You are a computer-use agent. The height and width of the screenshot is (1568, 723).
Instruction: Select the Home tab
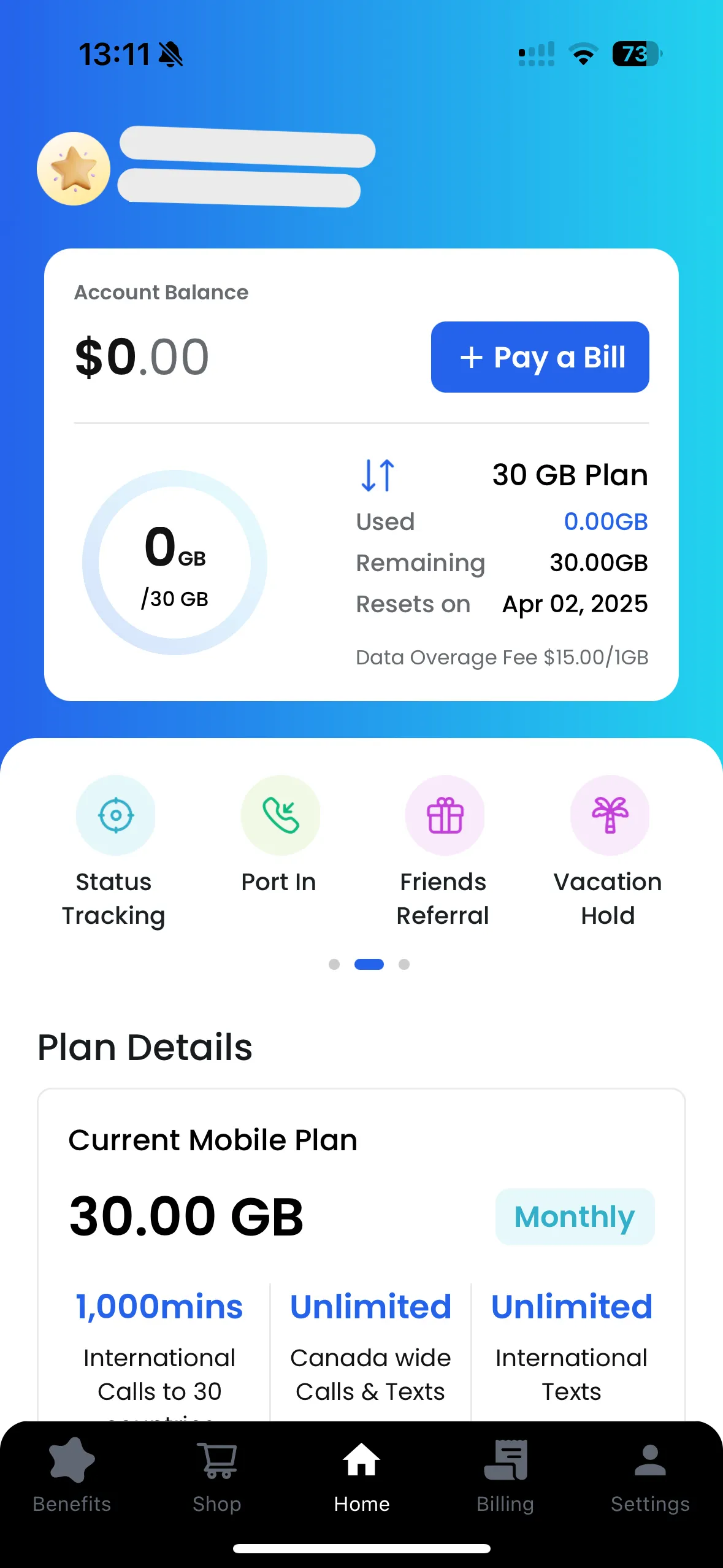[x=361, y=1475]
